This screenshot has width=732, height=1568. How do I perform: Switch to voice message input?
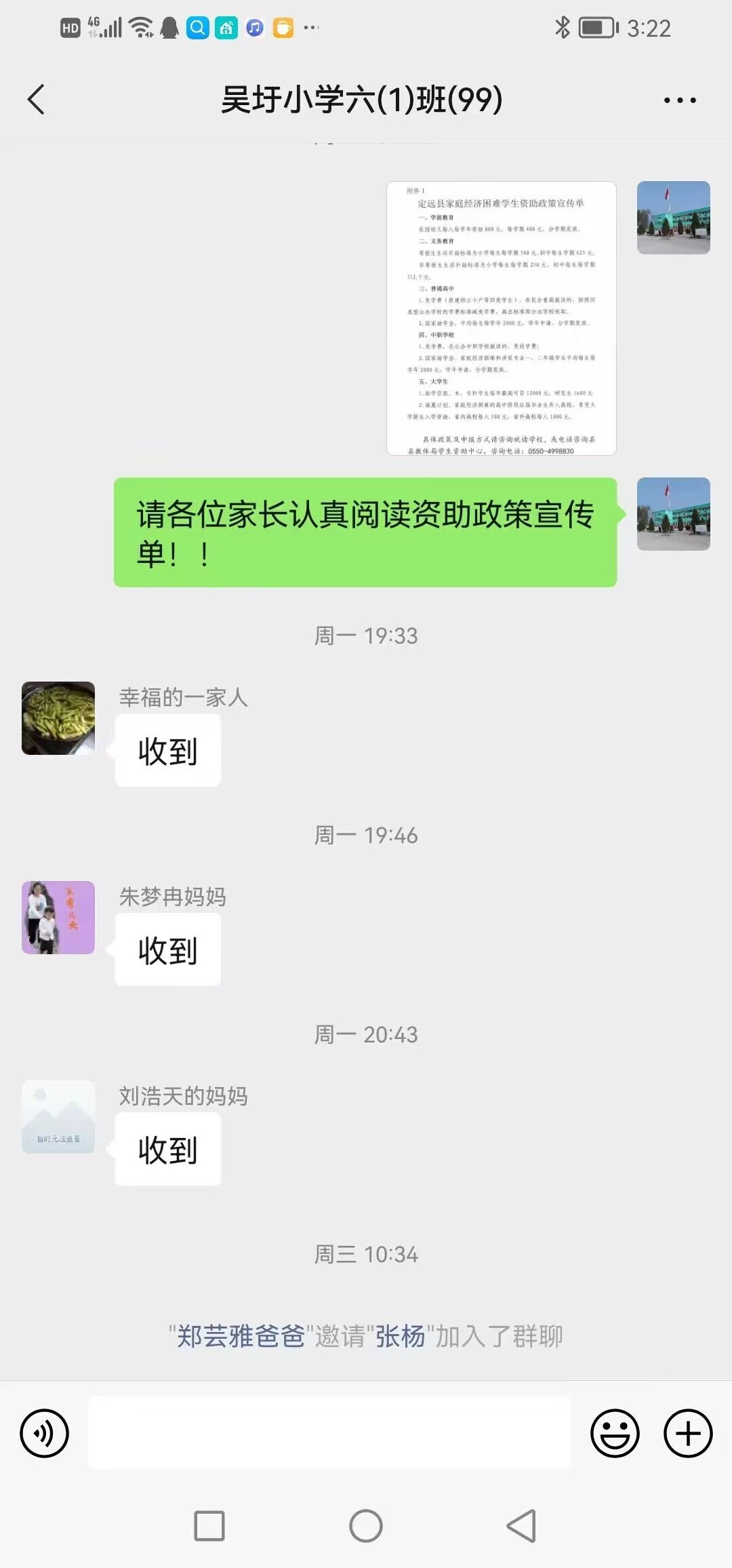click(45, 1433)
